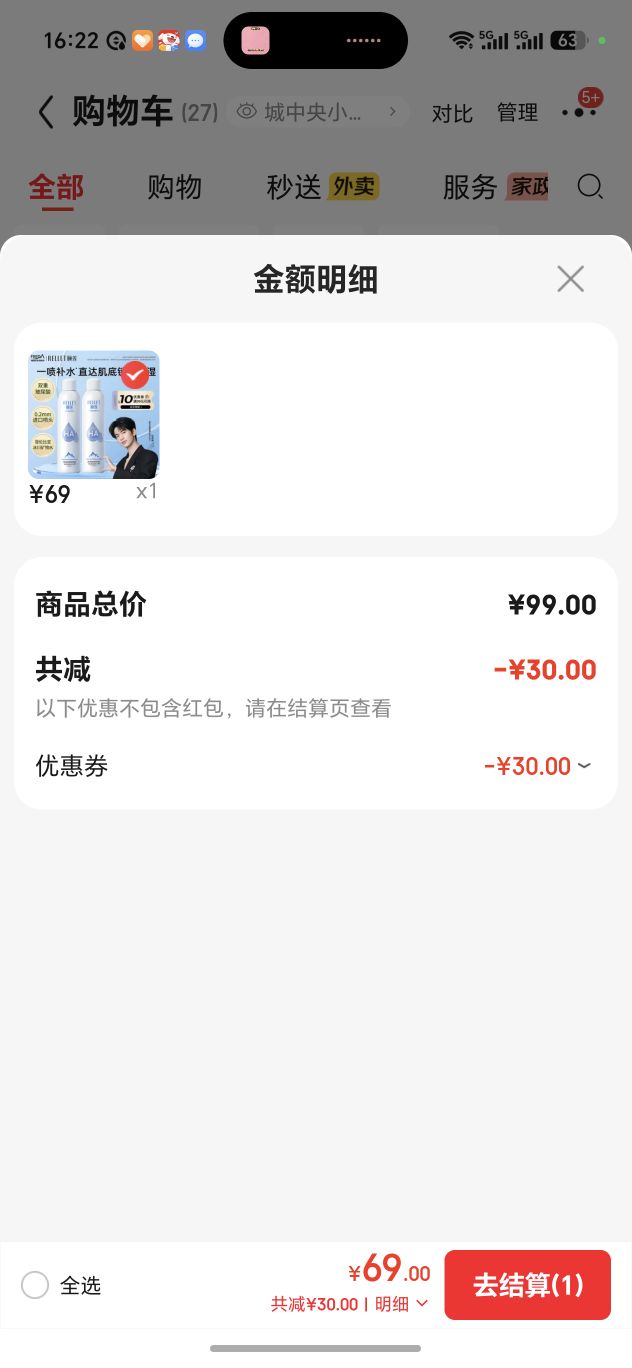Screen dimensions: 632x1368
Task: Select the 全部 tab
Action: click(x=56, y=187)
